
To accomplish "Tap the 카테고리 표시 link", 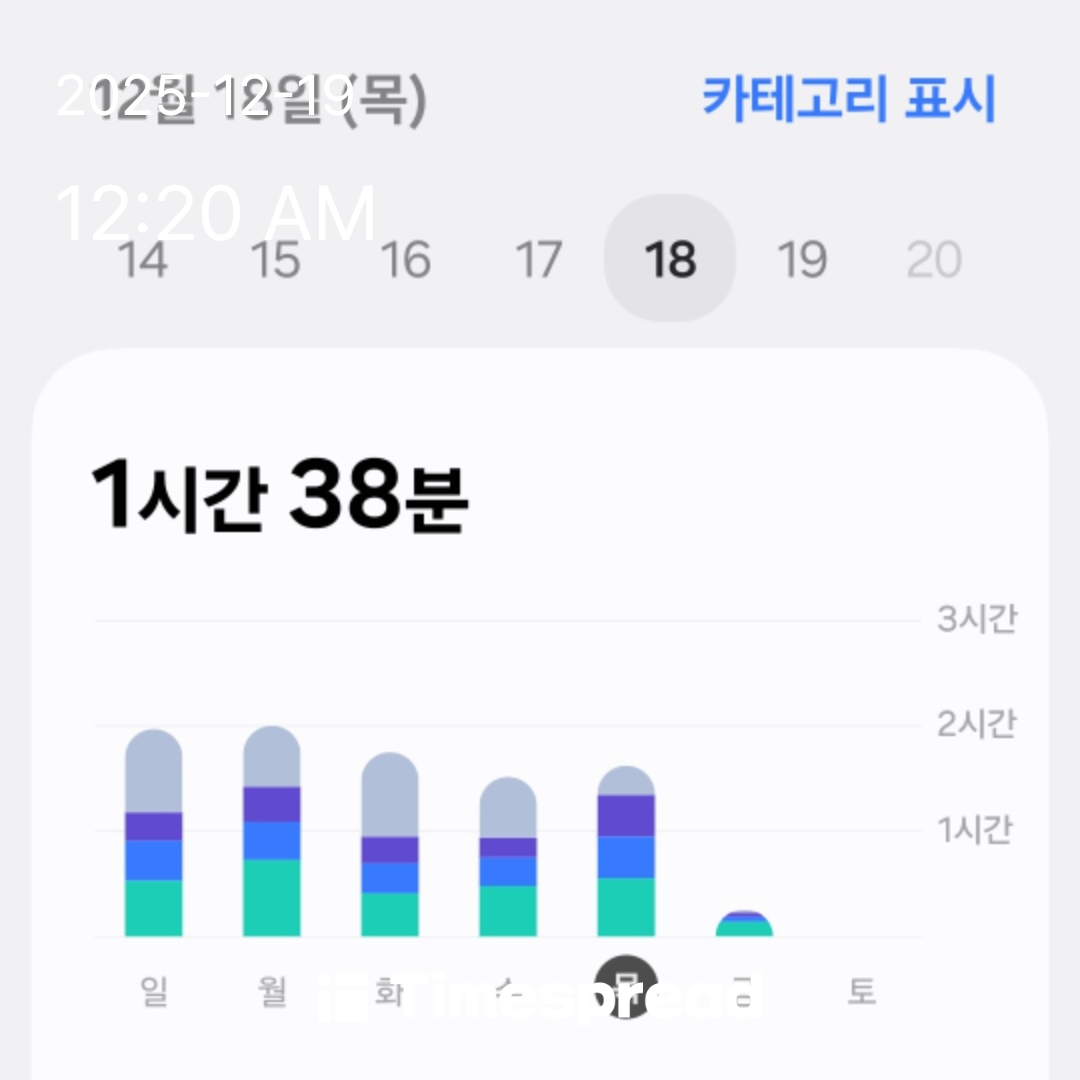I will click(x=849, y=98).
